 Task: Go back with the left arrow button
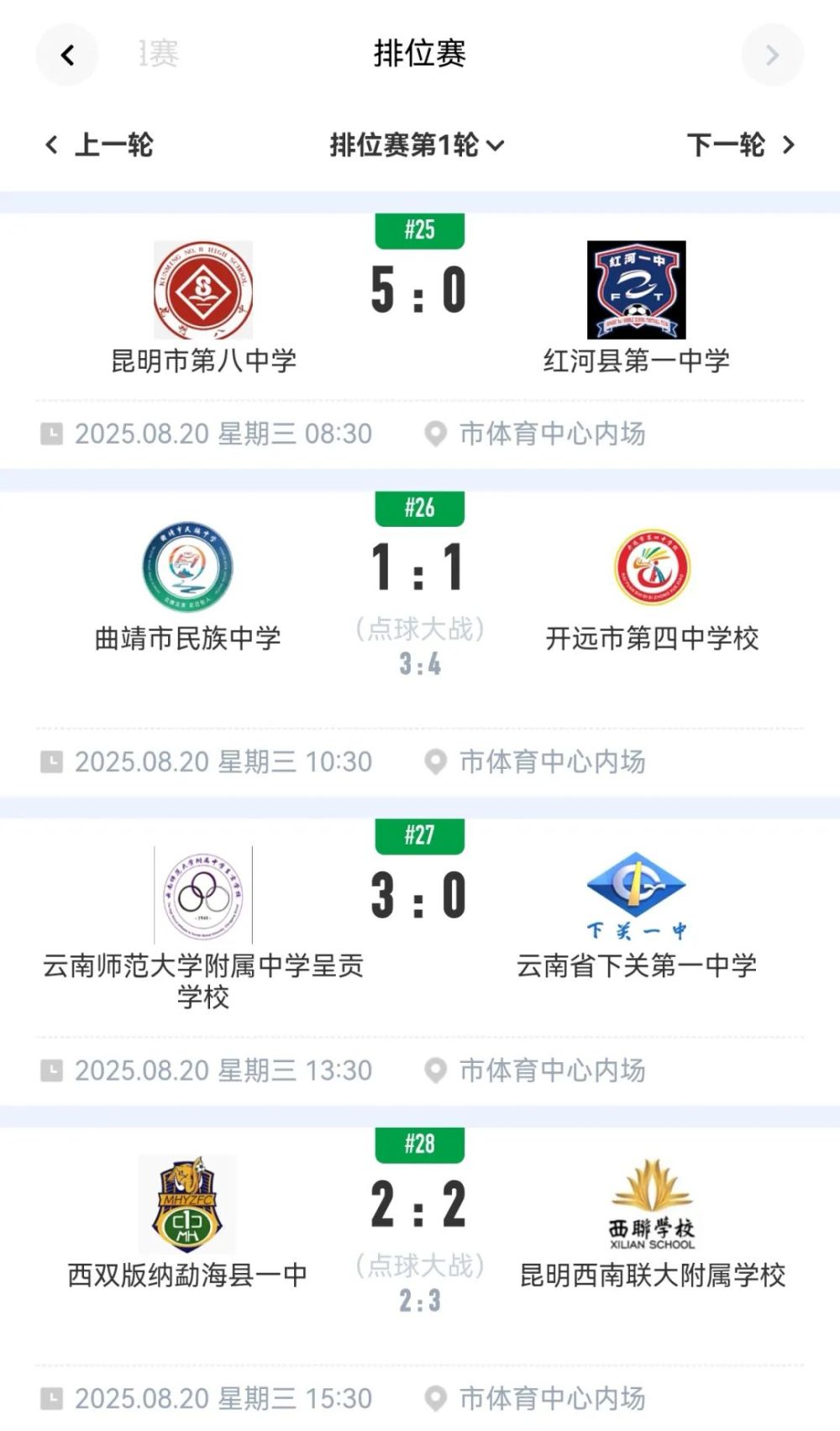(x=67, y=55)
